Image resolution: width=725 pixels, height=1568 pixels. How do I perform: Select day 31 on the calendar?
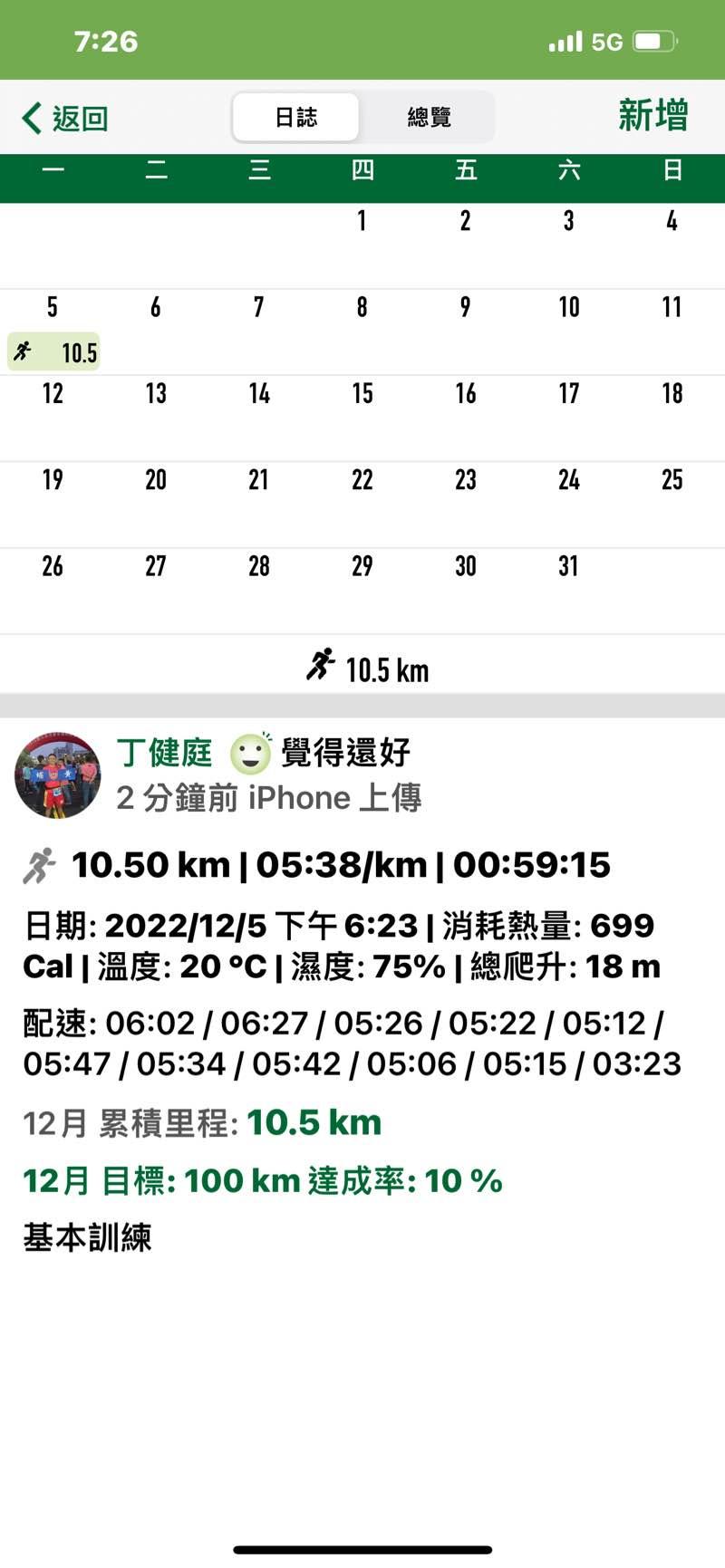[x=568, y=566]
